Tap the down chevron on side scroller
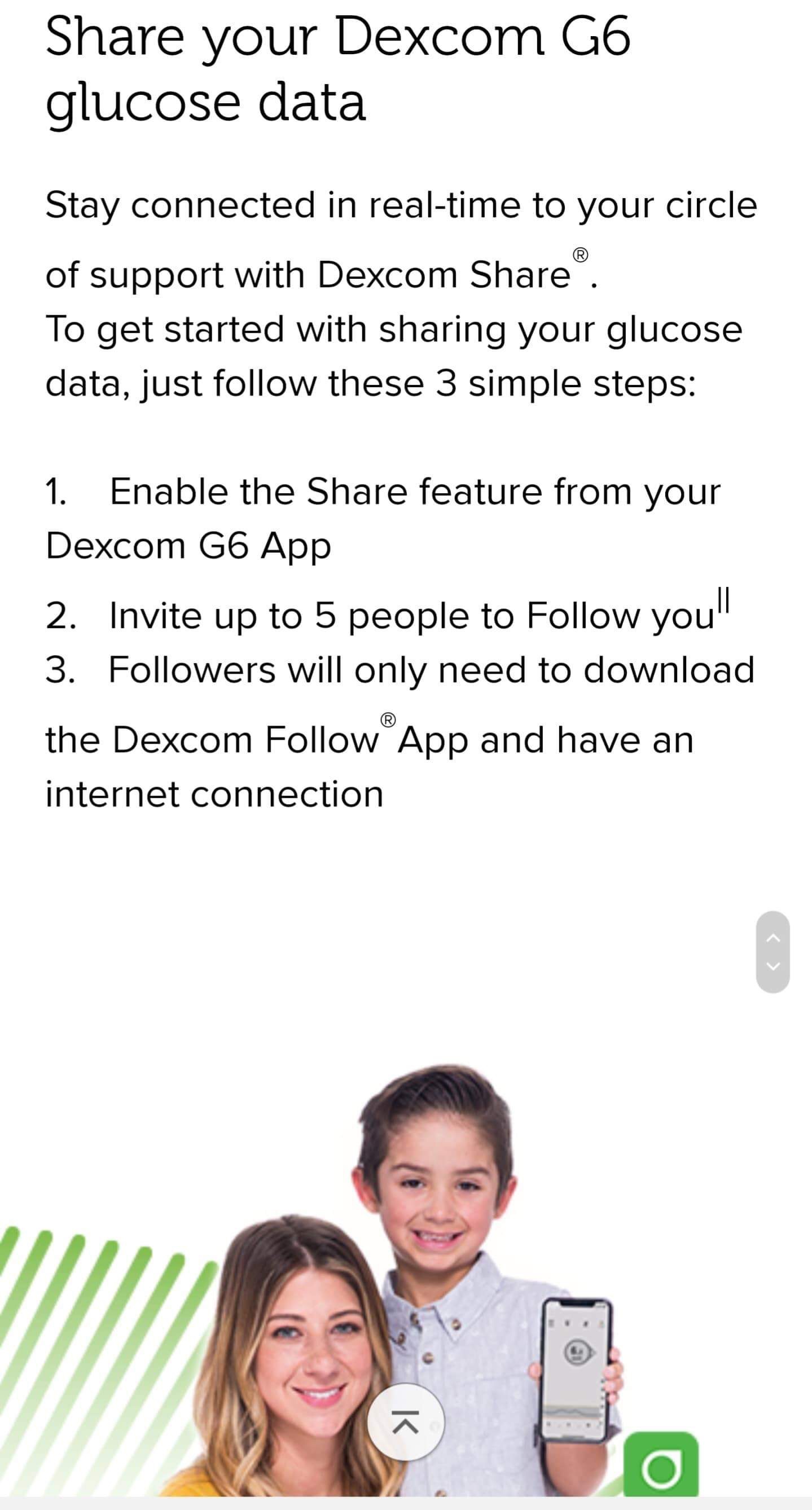 (x=773, y=966)
